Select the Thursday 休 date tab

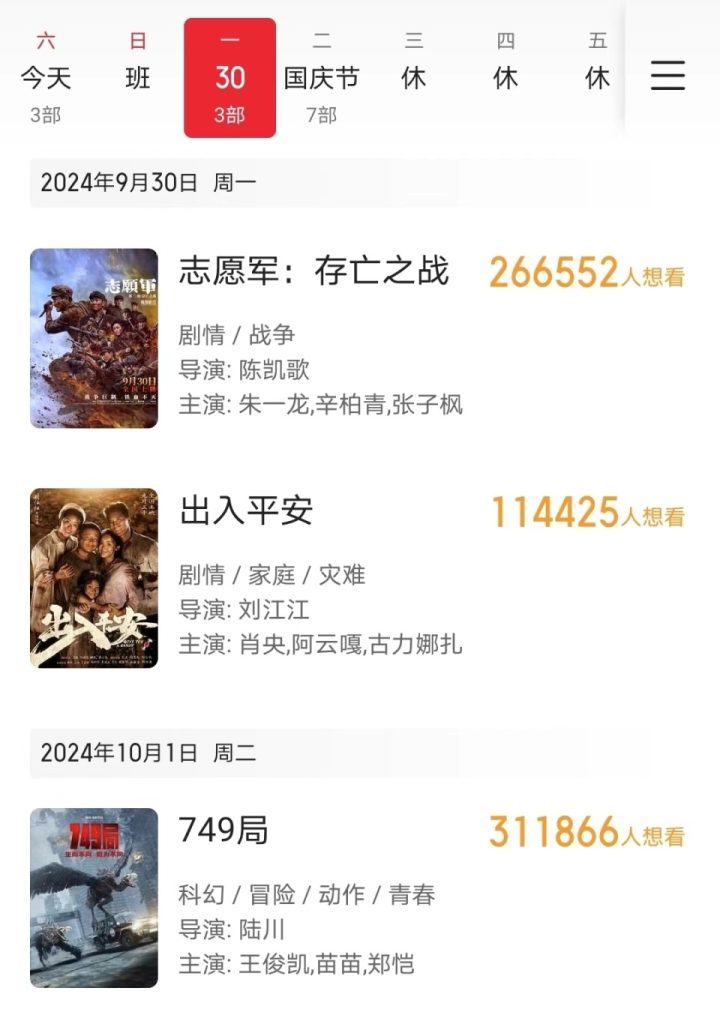pos(506,78)
